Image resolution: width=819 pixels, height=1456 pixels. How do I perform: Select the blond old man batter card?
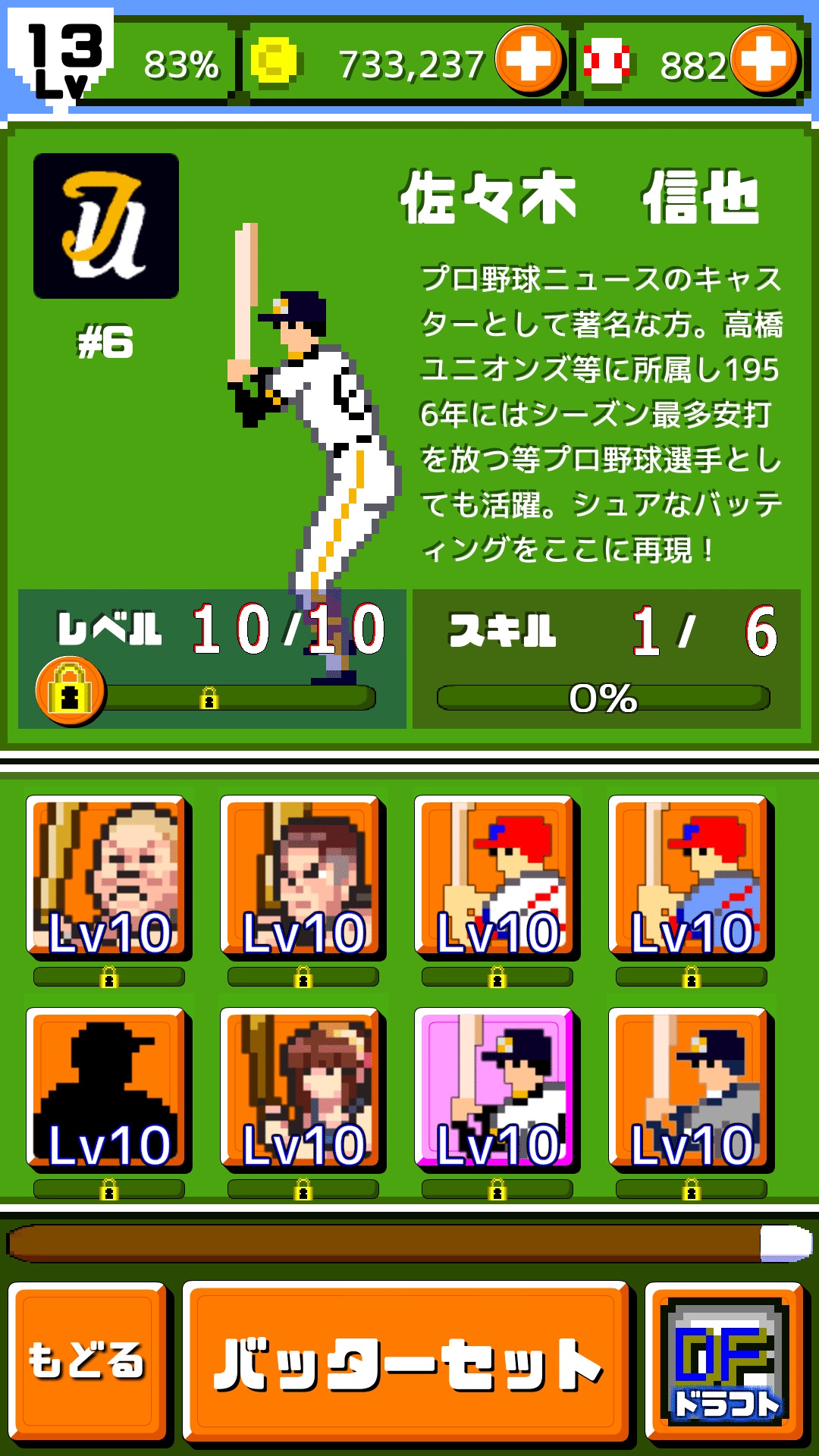tap(108, 877)
